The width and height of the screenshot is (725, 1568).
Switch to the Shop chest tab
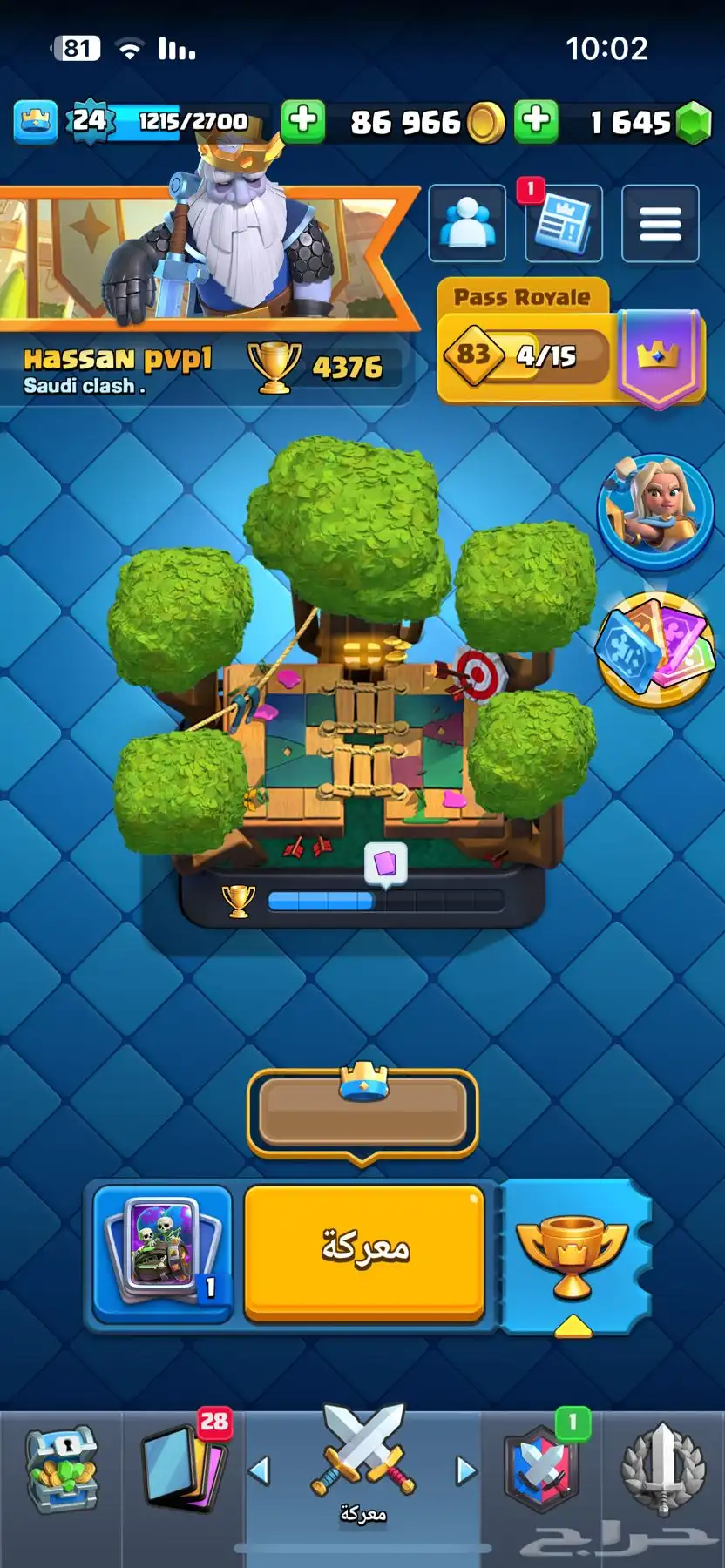(61, 1470)
